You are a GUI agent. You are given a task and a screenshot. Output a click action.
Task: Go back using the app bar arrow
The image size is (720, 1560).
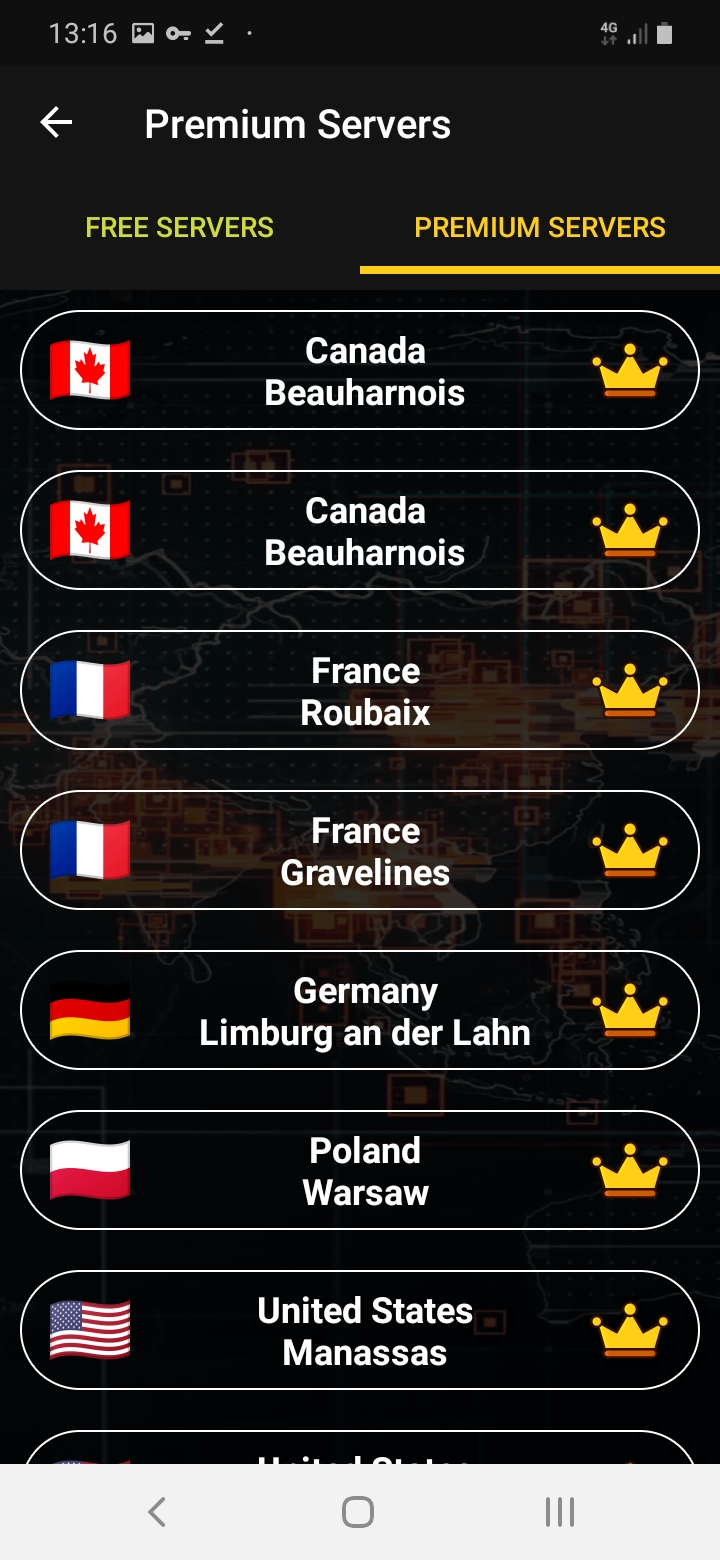56,124
